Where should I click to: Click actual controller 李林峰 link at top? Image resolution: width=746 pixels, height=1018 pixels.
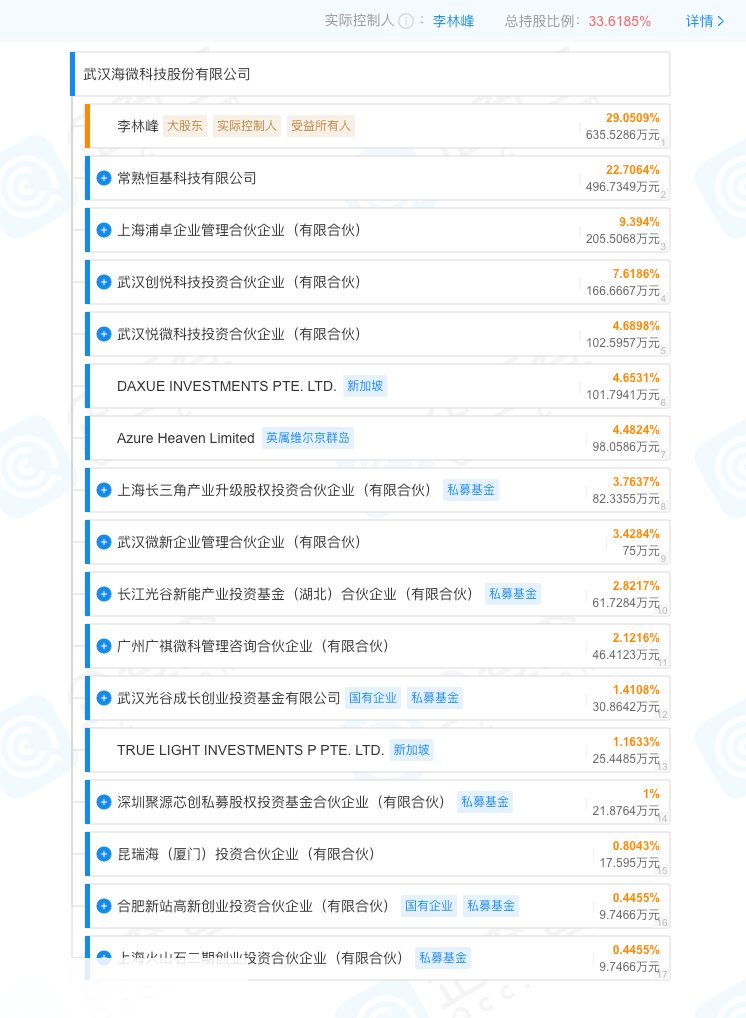click(x=453, y=20)
